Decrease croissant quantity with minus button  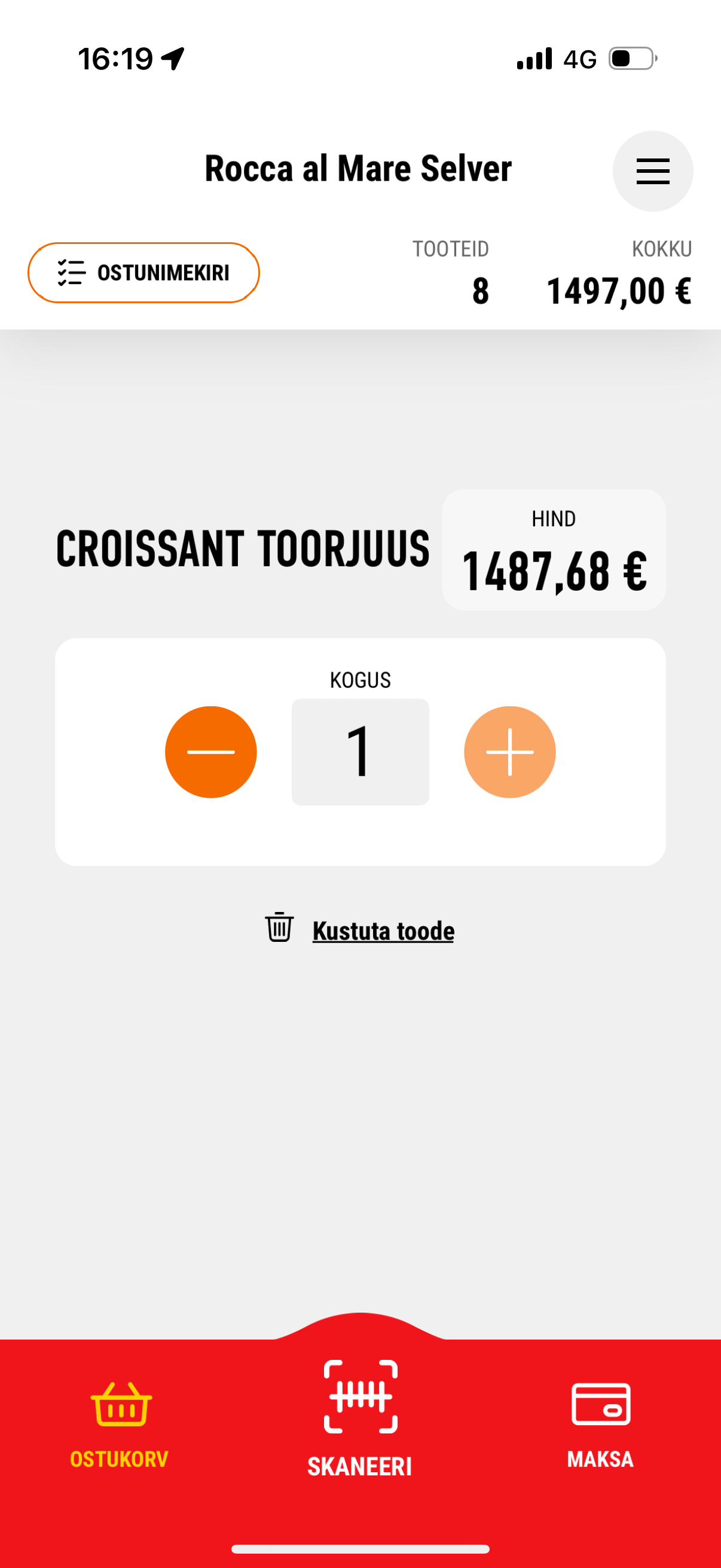pyautogui.click(x=210, y=752)
